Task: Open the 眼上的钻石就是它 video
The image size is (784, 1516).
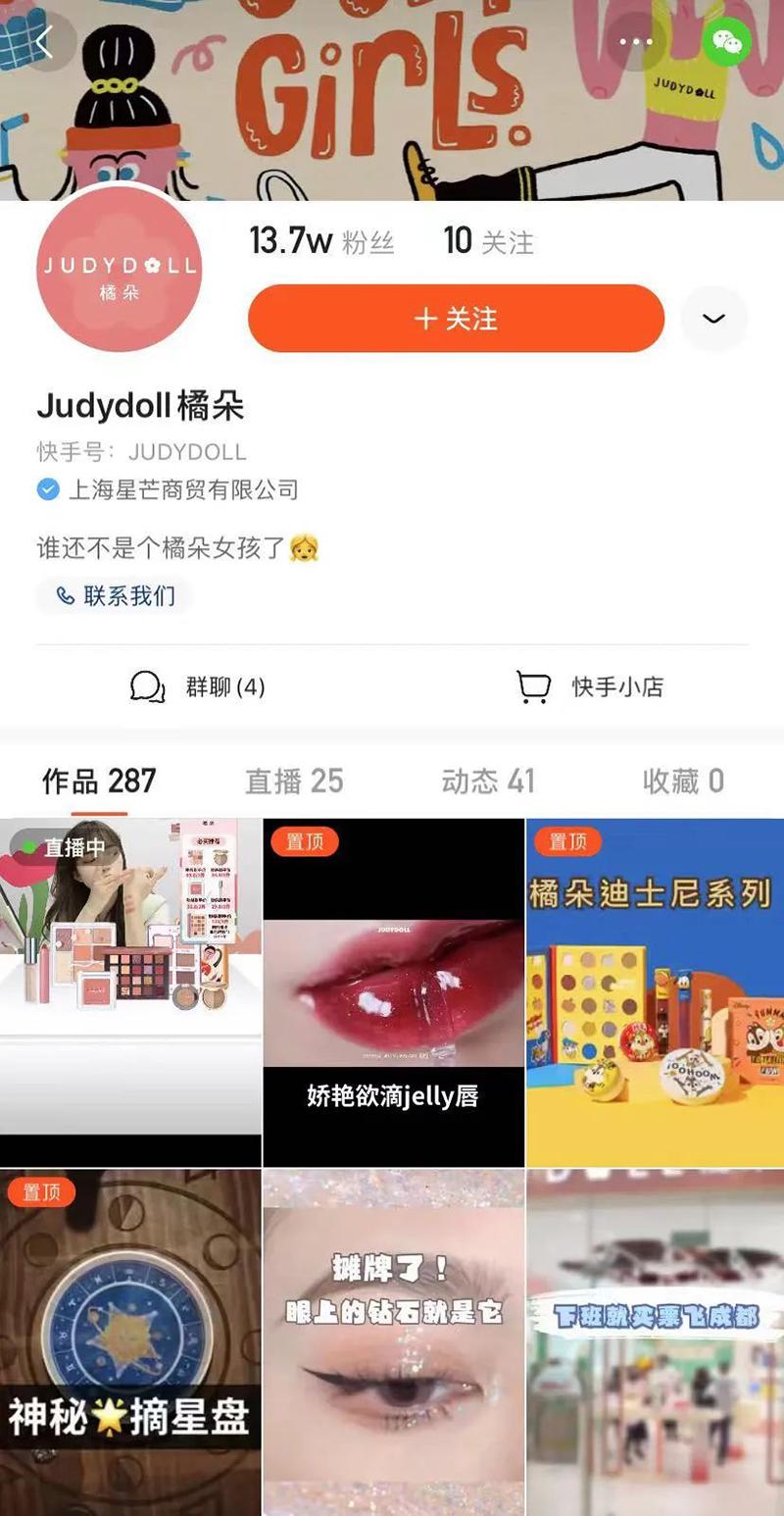Action: (393, 1341)
